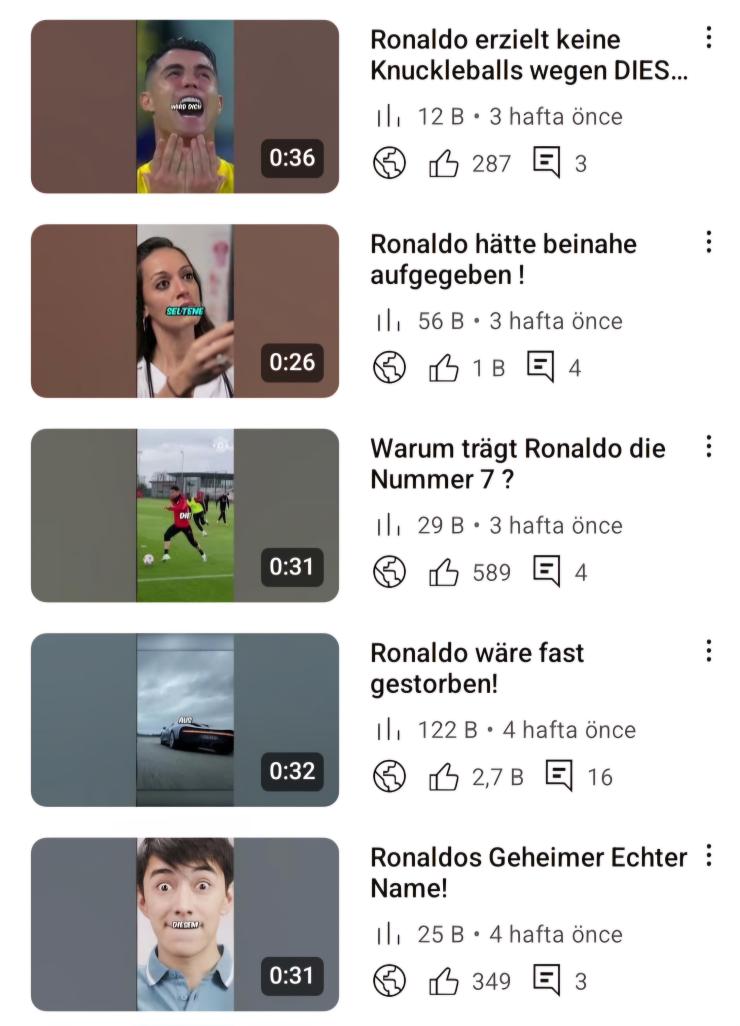The width and height of the screenshot is (740, 1026).
Task: Open overflow menu for 'Ronaldo wäre fast gestorben'
Action: pos(708,651)
